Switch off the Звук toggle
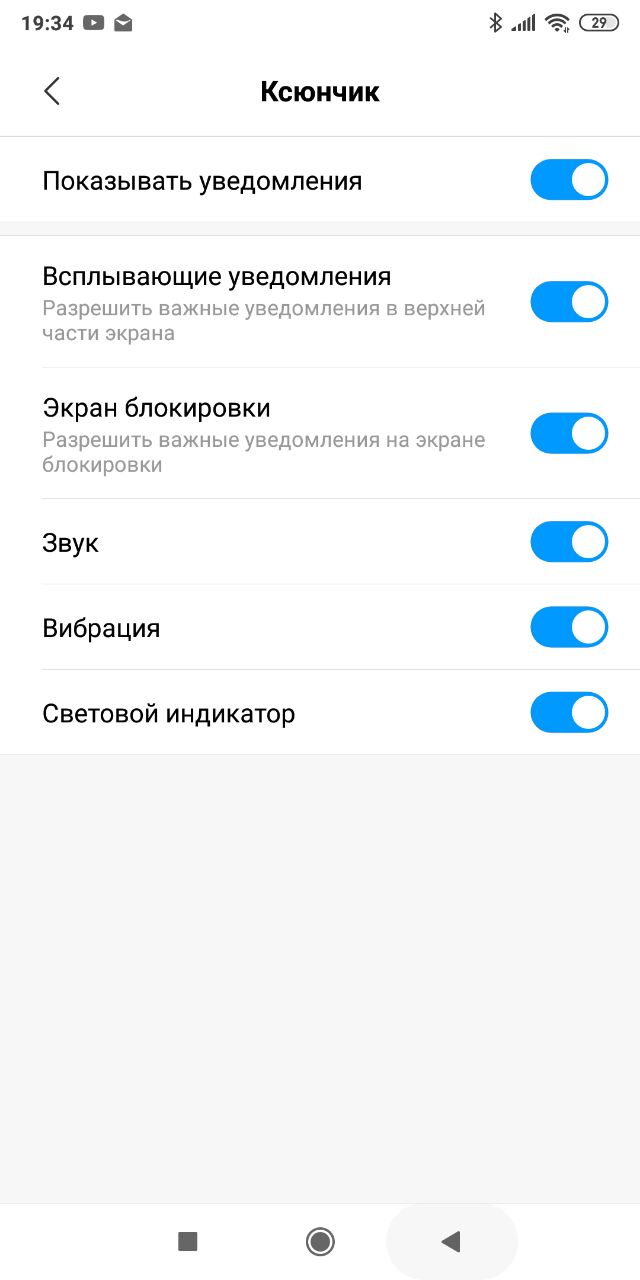The image size is (640, 1280). (x=568, y=542)
